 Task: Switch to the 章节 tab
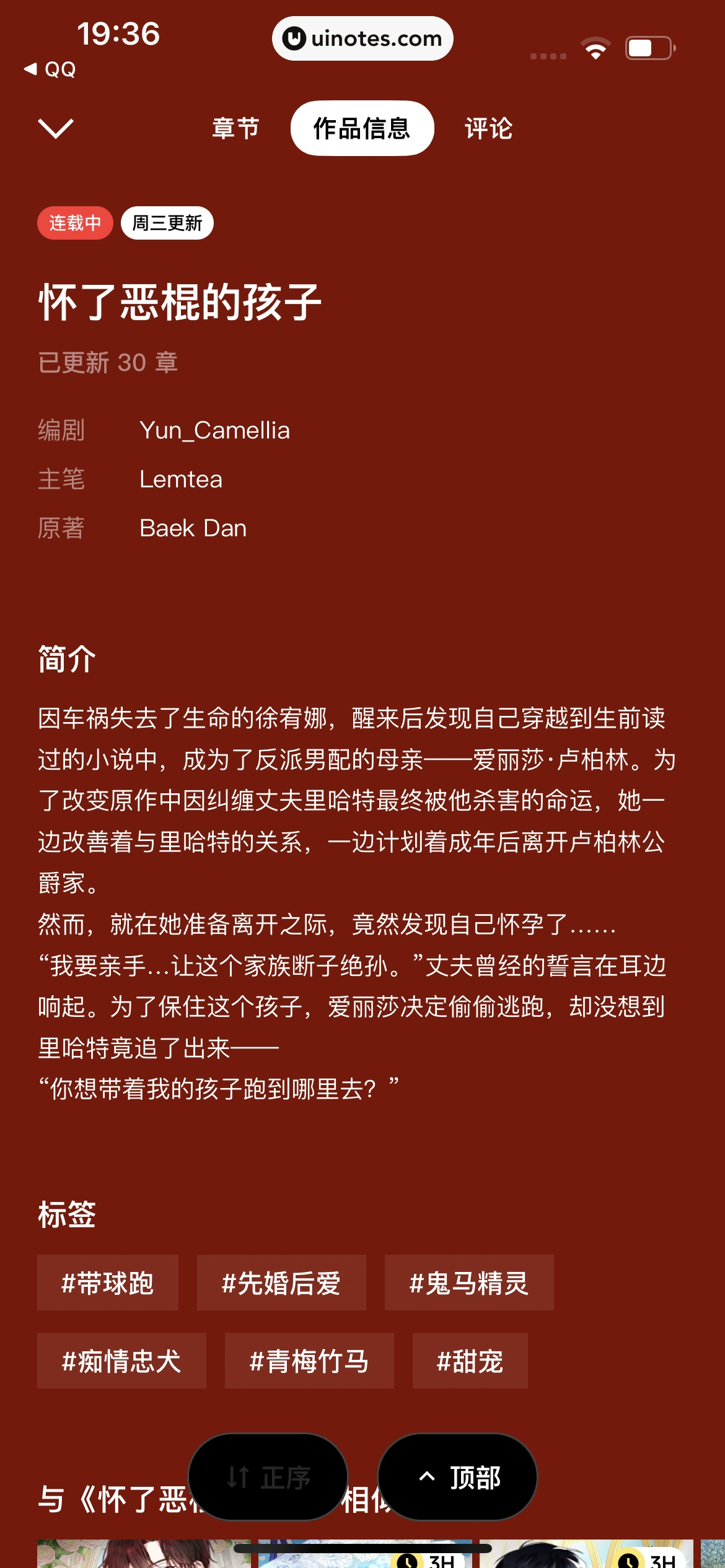[235, 129]
